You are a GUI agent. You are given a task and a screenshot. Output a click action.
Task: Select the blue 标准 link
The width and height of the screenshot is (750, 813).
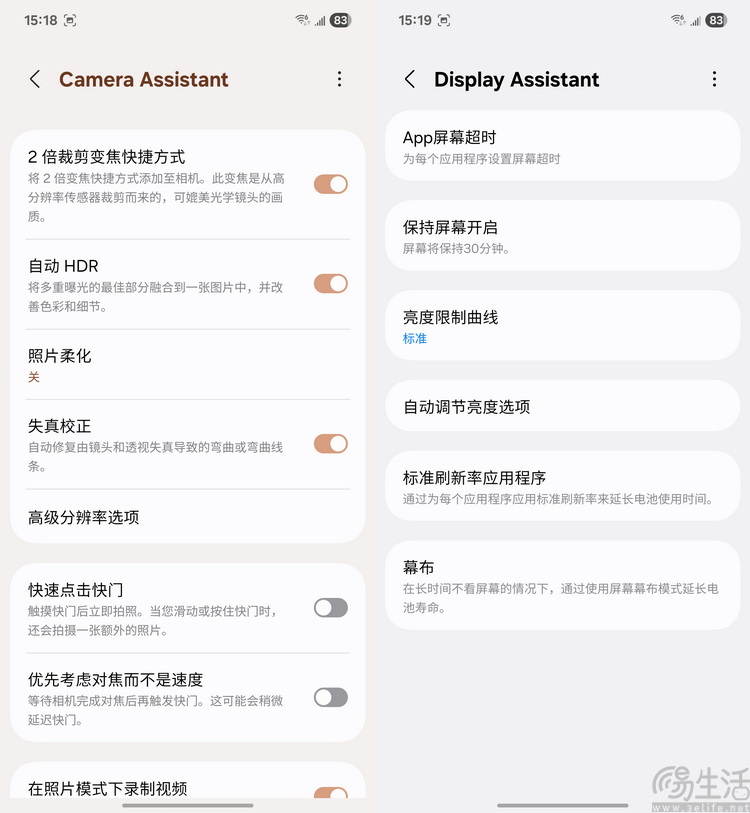pyautogui.click(x=415, y=339)
